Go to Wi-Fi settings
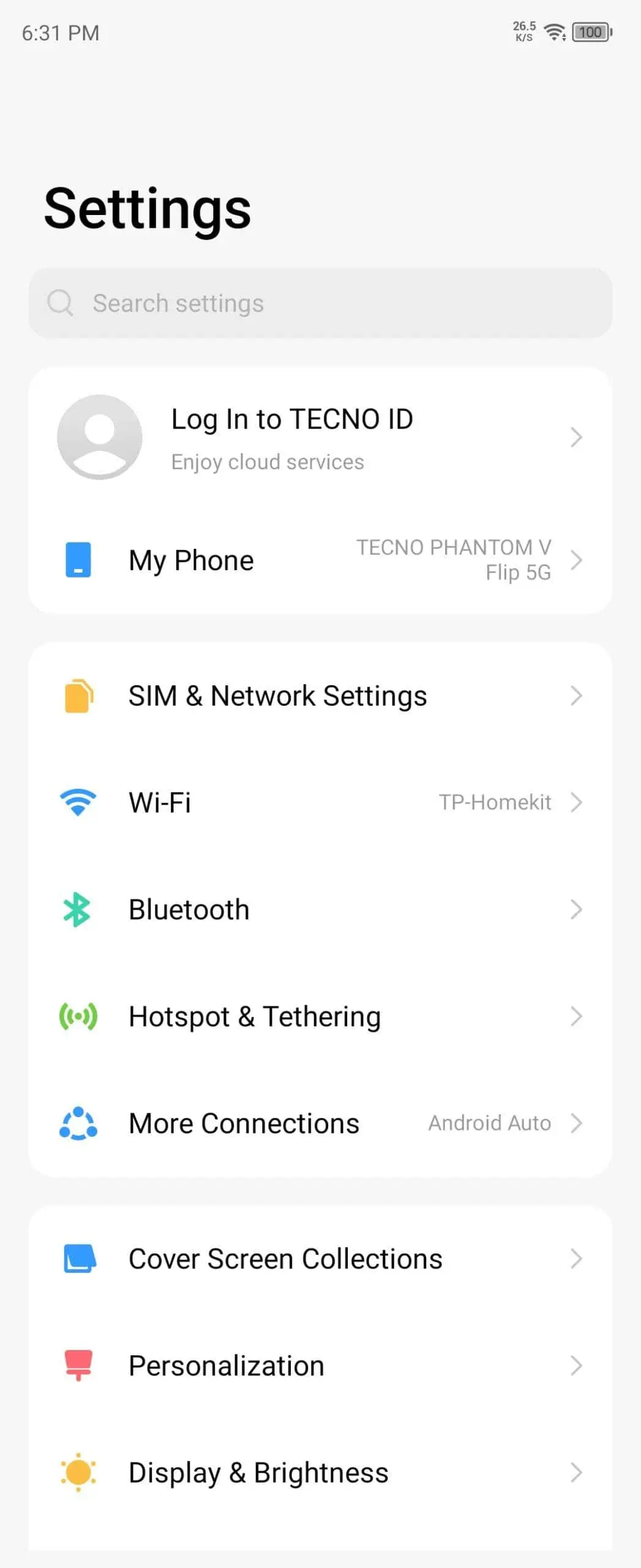 click(320, 802)
